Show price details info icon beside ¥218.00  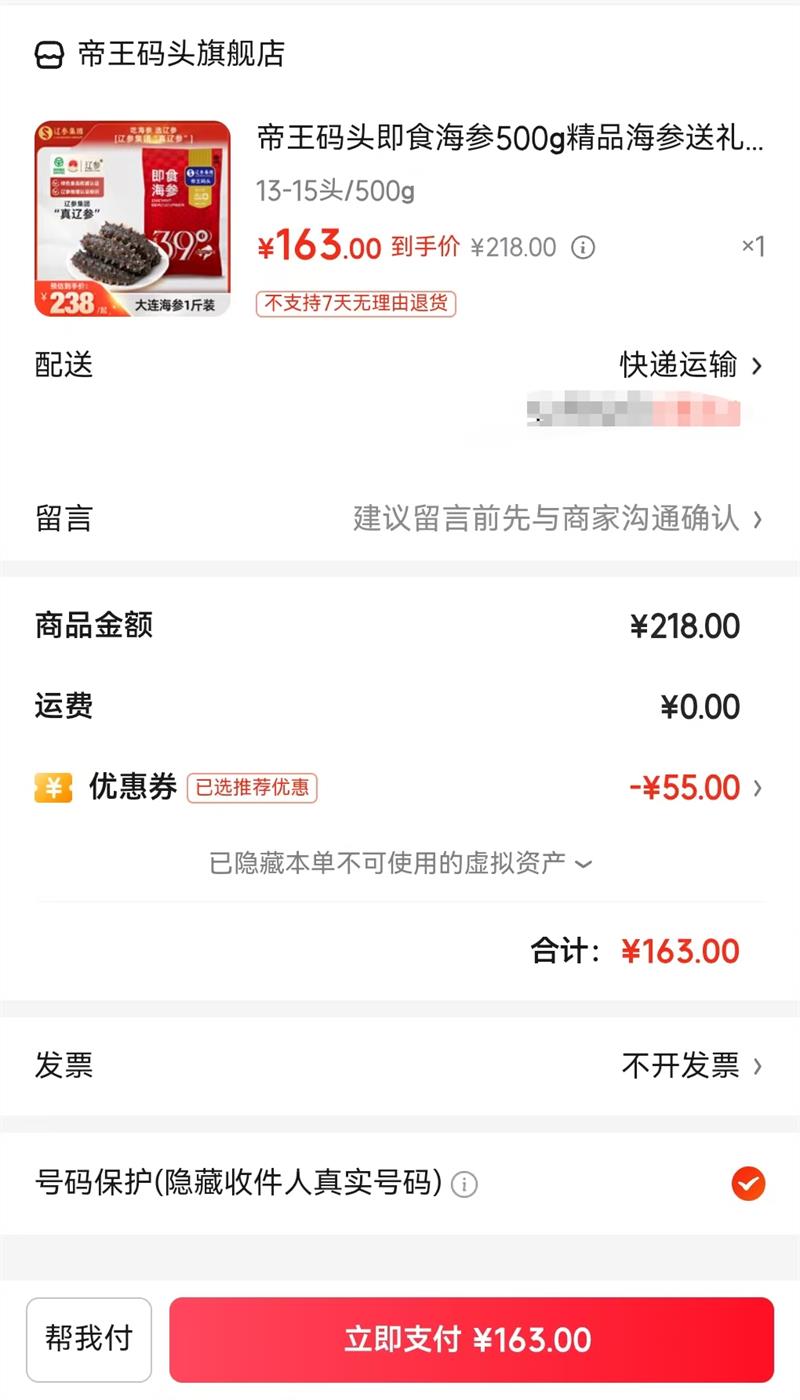(582, 247)
